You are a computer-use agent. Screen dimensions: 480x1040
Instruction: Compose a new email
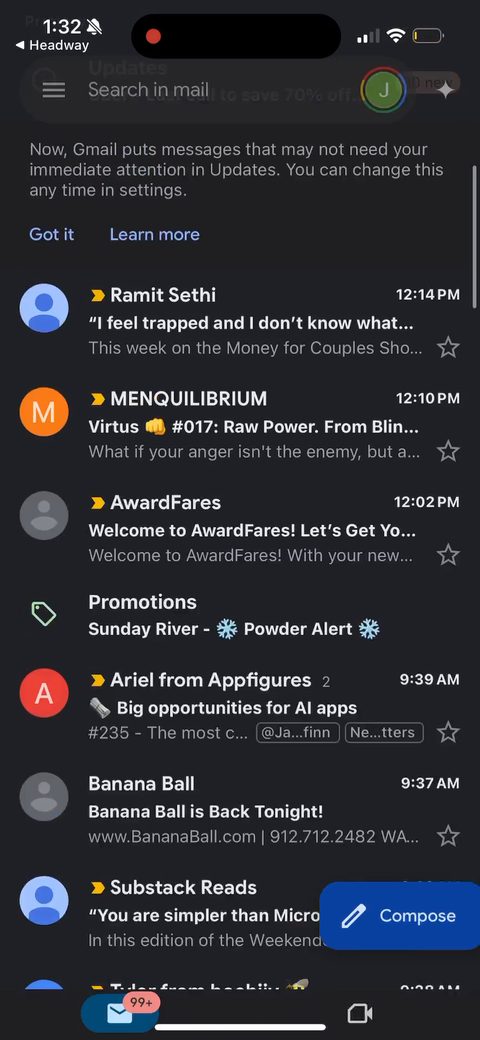[x=400, y=916]
